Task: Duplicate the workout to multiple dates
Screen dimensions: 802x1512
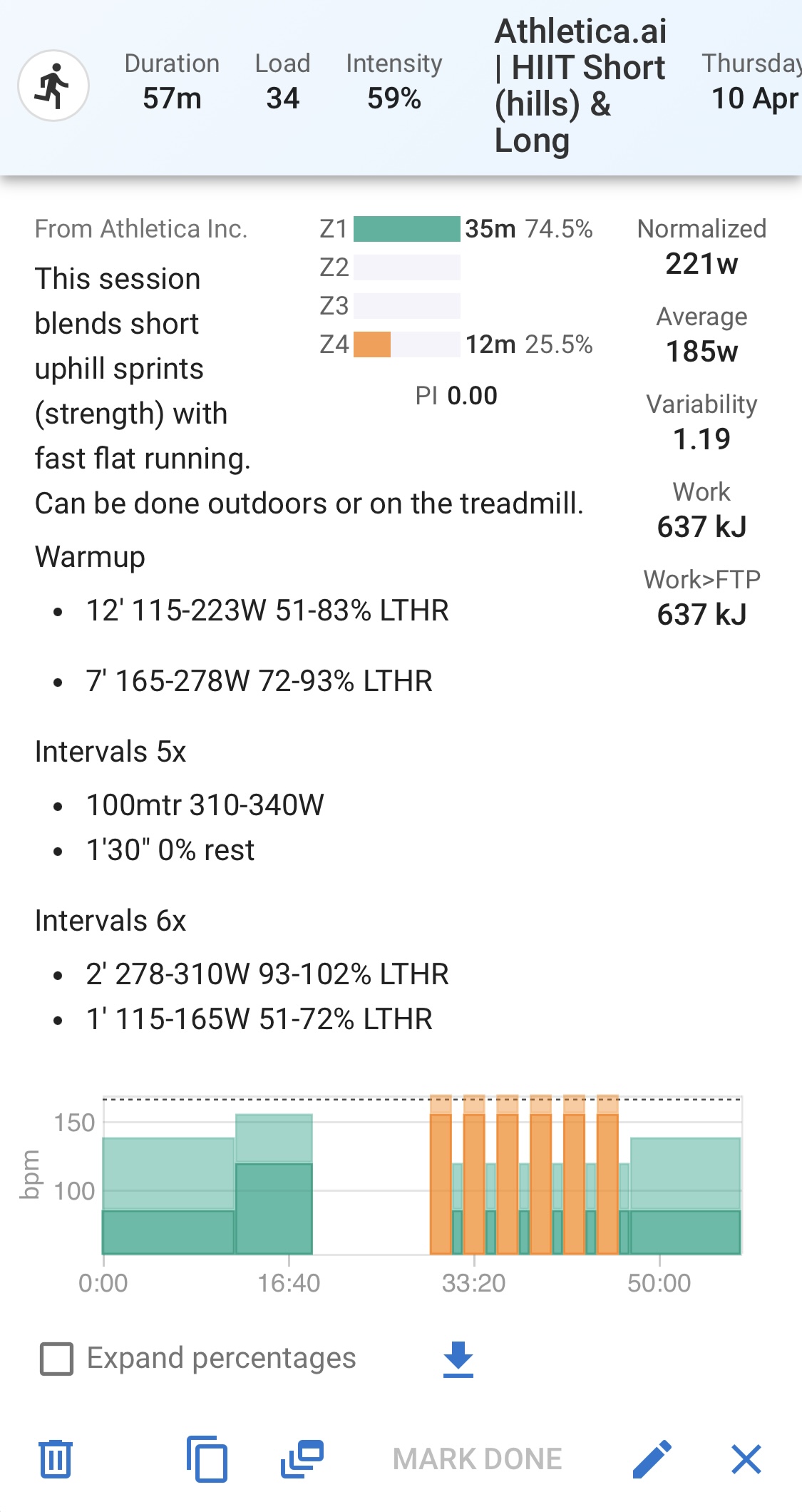Action: point(302,1459)
